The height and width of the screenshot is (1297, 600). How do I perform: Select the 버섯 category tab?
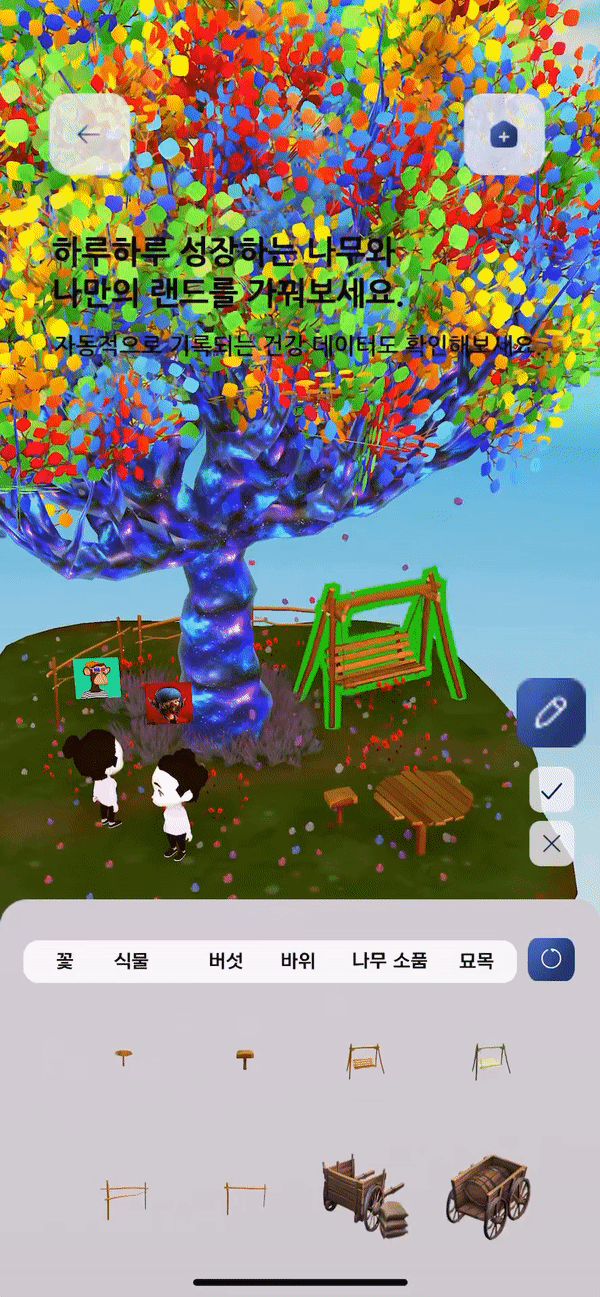point(226,961)
